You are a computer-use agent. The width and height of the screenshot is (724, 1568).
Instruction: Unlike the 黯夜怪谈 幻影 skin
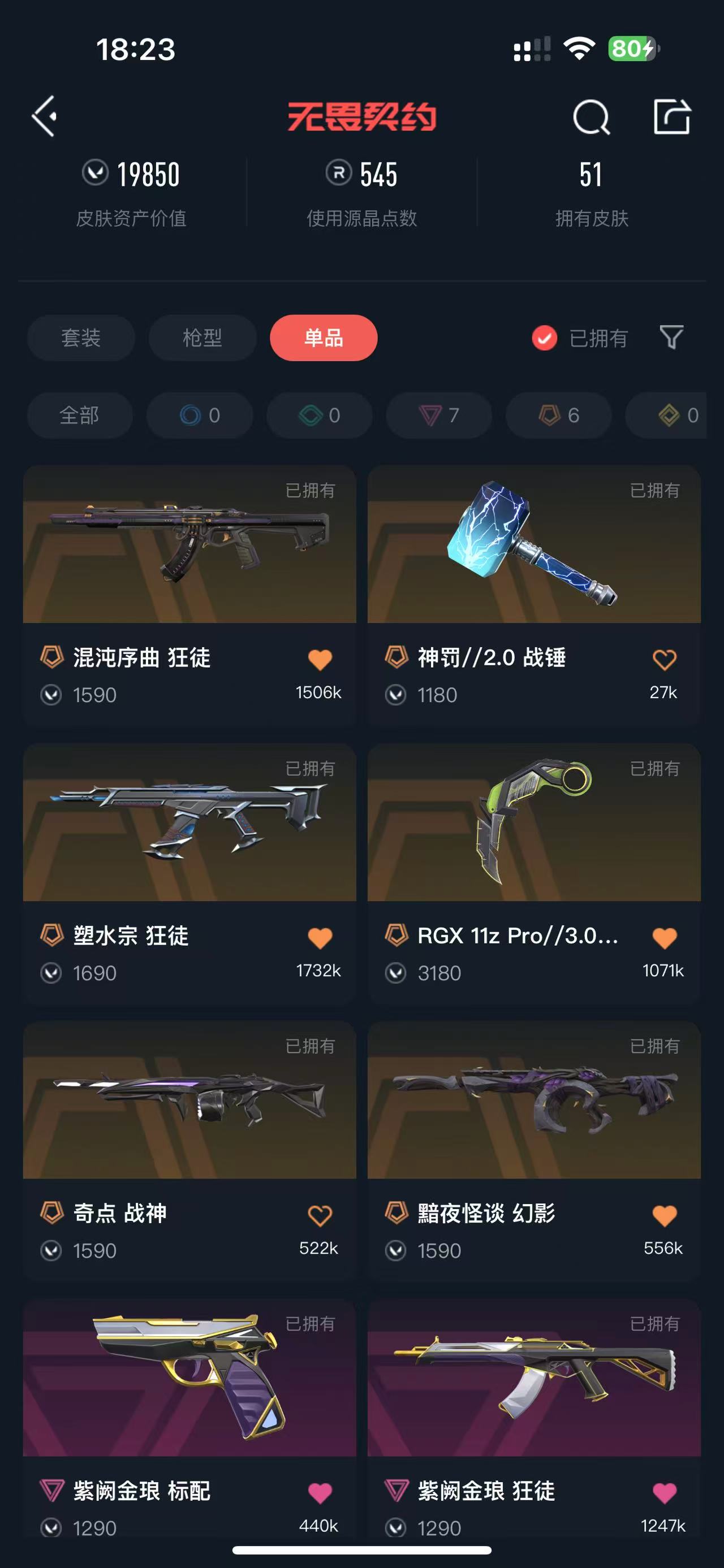663,1215
